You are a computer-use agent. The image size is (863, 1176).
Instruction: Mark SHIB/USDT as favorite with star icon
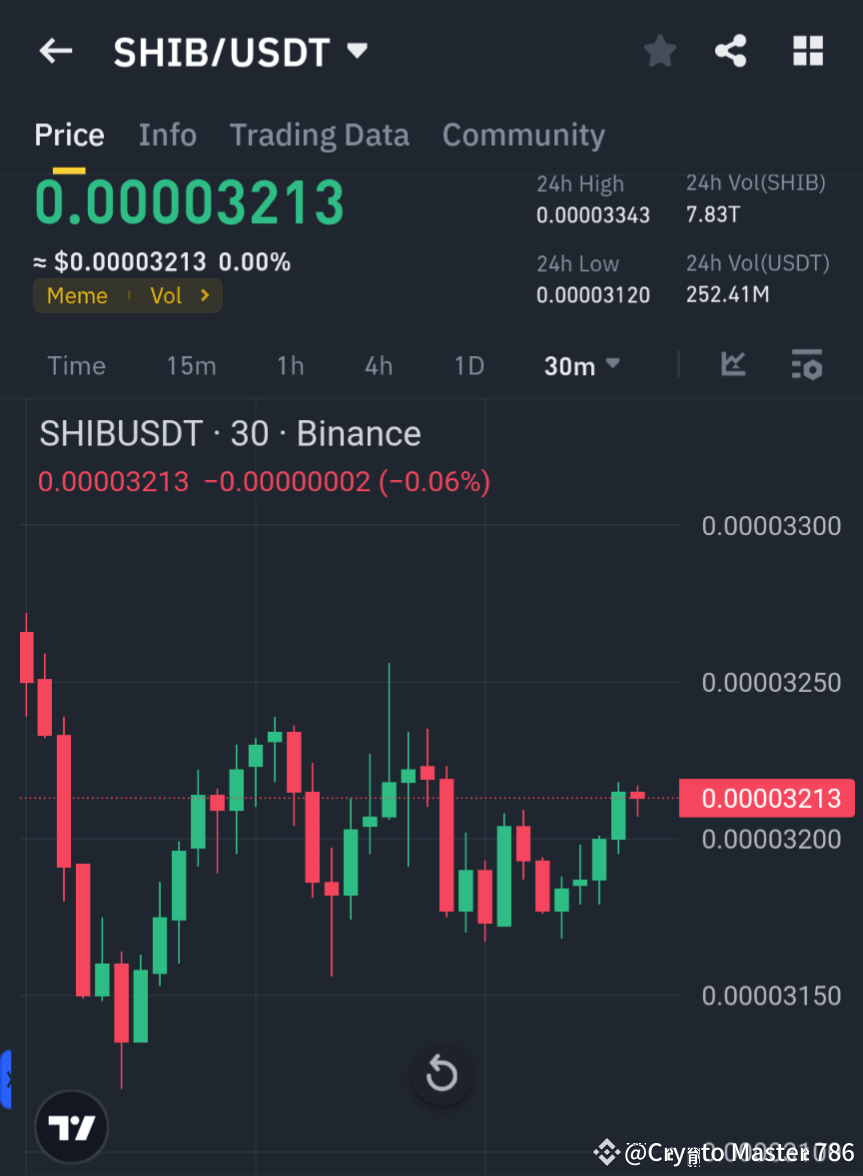[659, 51]
